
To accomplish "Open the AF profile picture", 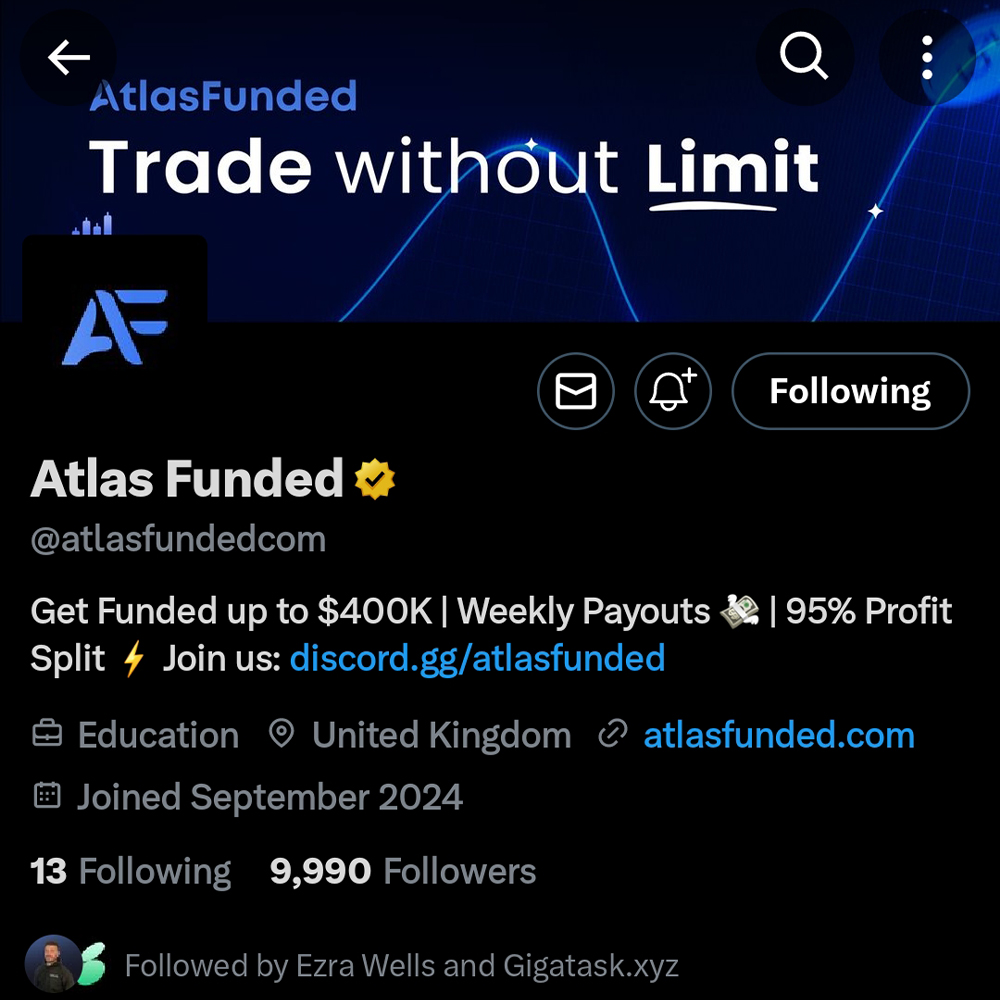I will 114,325.
